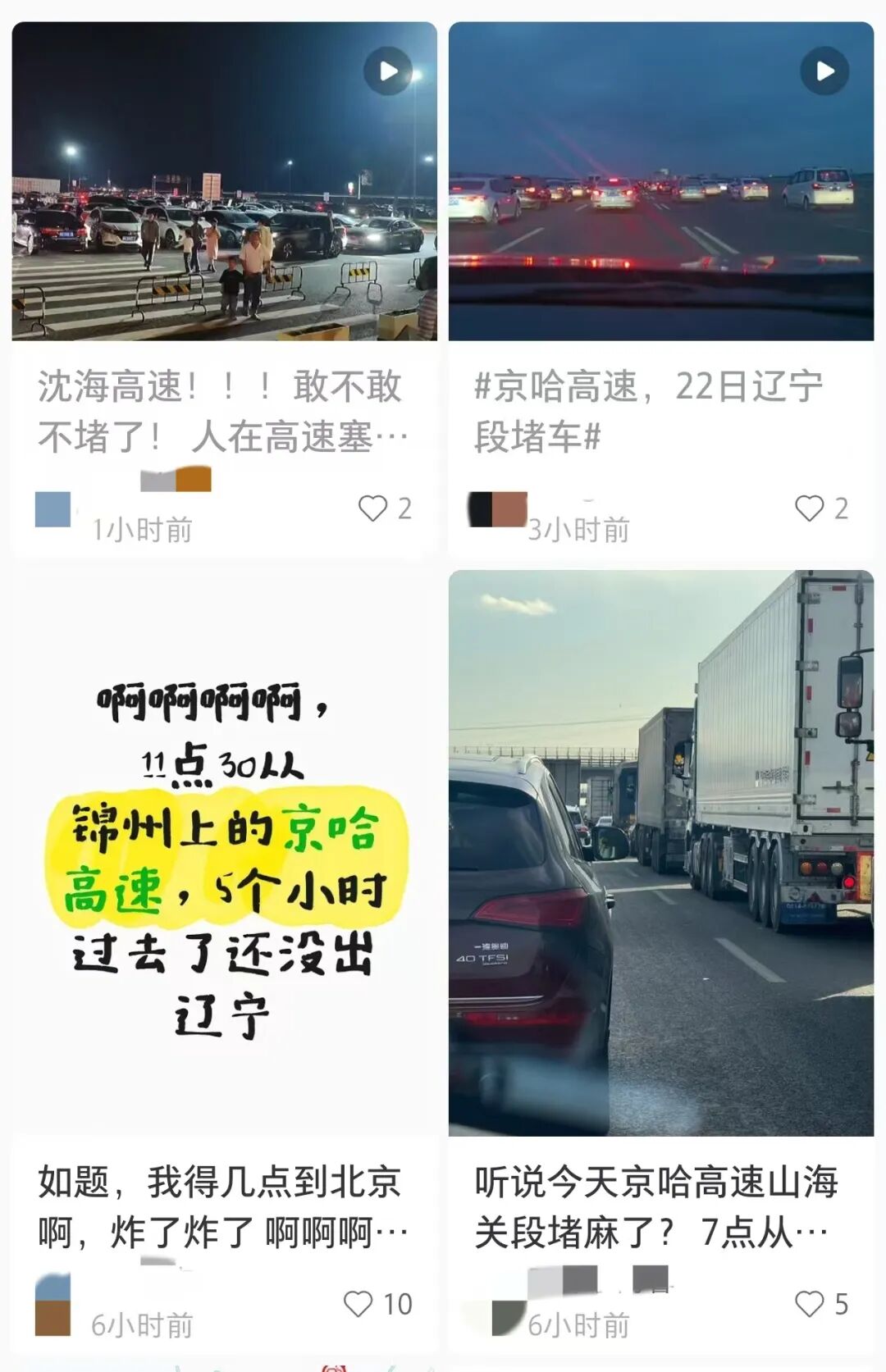Screen dimensions: 886x1372
Task: Open the 沈海高速 night traffic video post
Action: click(x=224, y=181)
